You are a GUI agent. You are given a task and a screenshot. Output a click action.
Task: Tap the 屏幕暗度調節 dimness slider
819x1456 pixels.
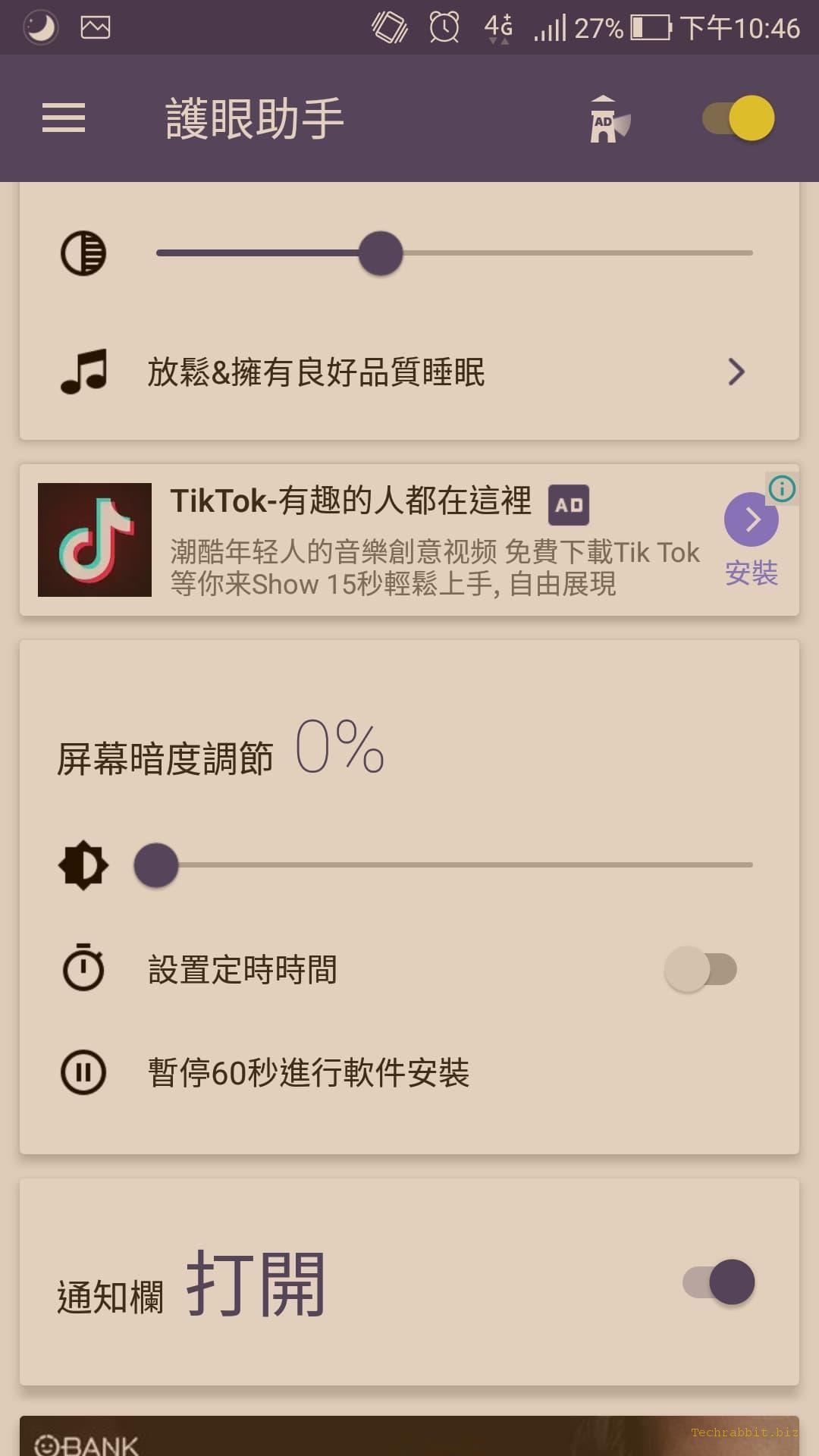pyautogui.click(x=444, y=865)
